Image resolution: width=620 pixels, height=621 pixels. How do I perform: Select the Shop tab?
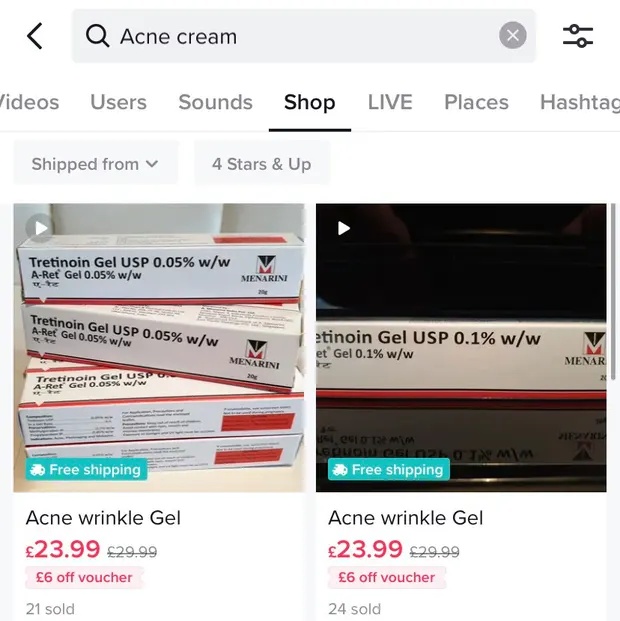coord(309,102)
